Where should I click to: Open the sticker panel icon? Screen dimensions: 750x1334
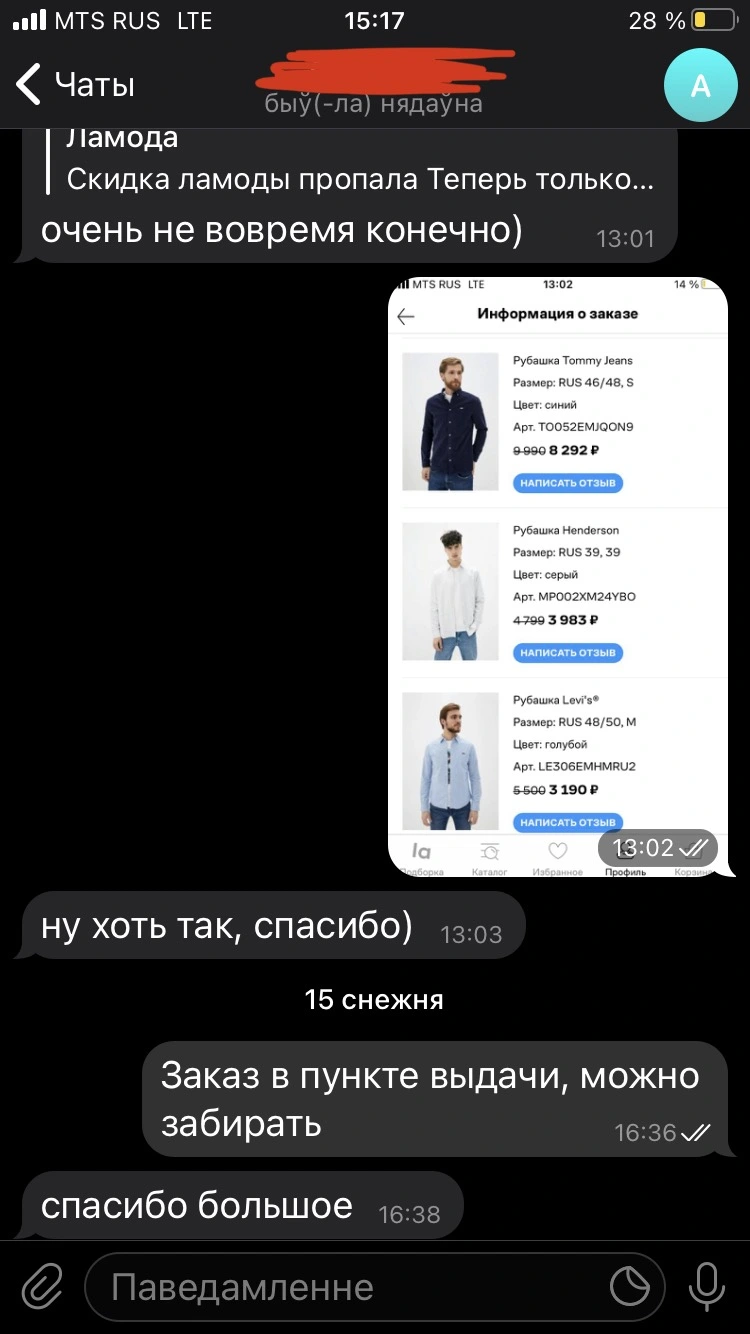click(x=630, y=1287)
